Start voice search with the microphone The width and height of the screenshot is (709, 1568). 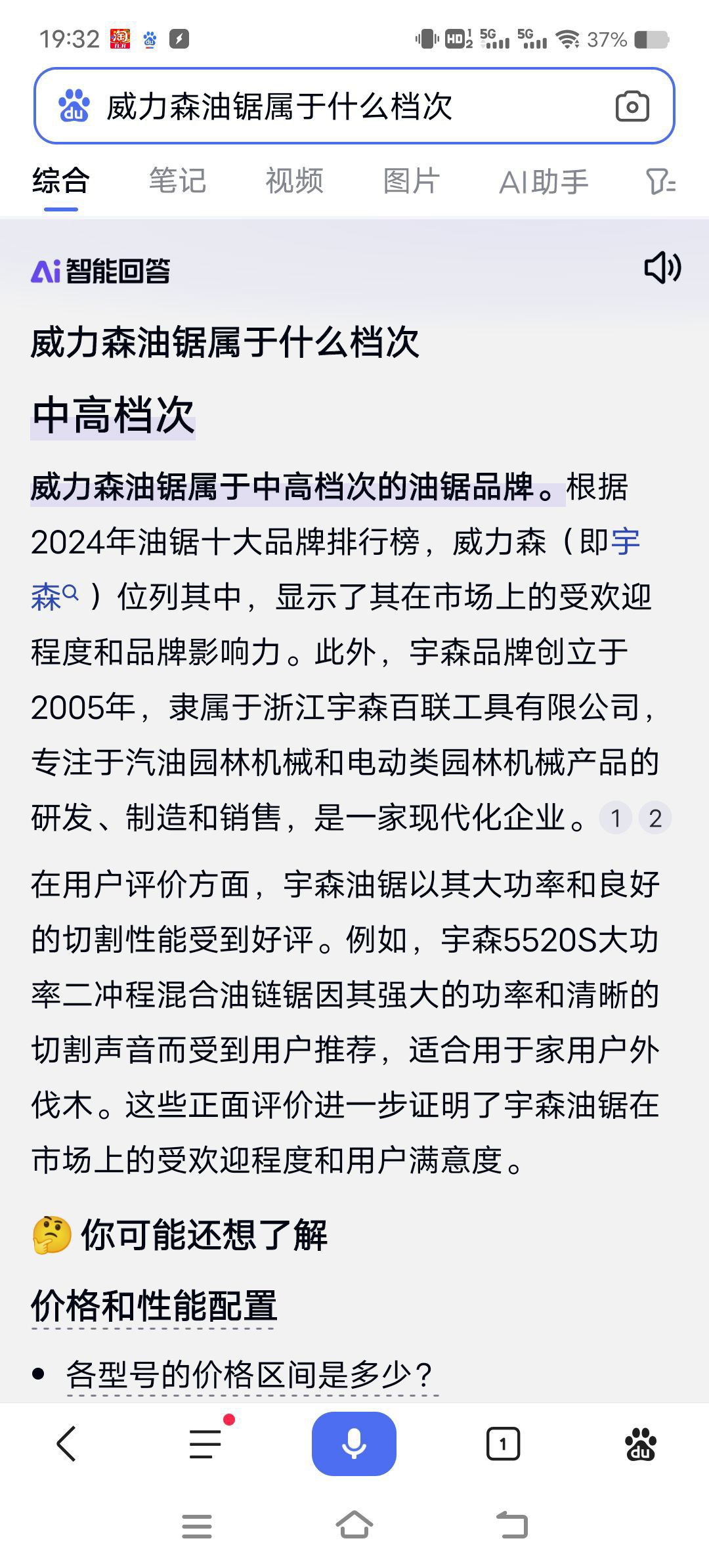[354, 1443]
